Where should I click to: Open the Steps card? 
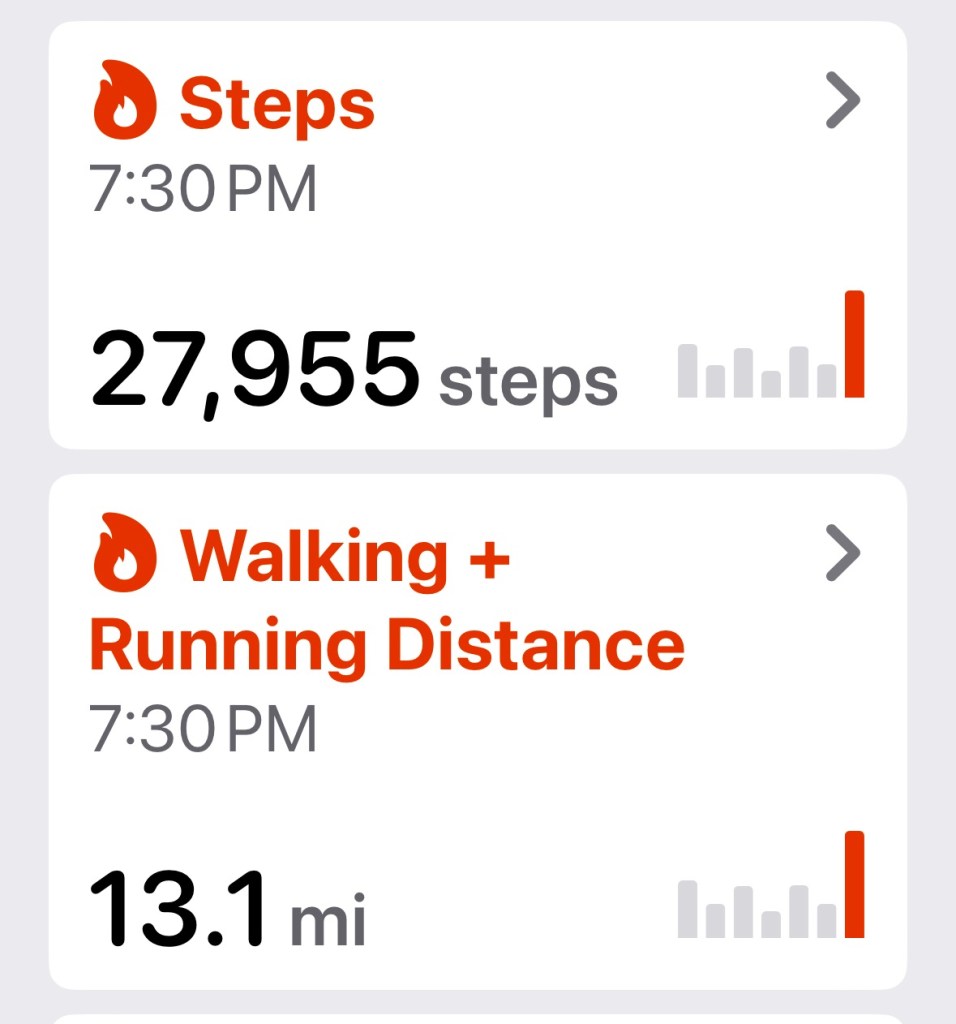pos(477,235)
